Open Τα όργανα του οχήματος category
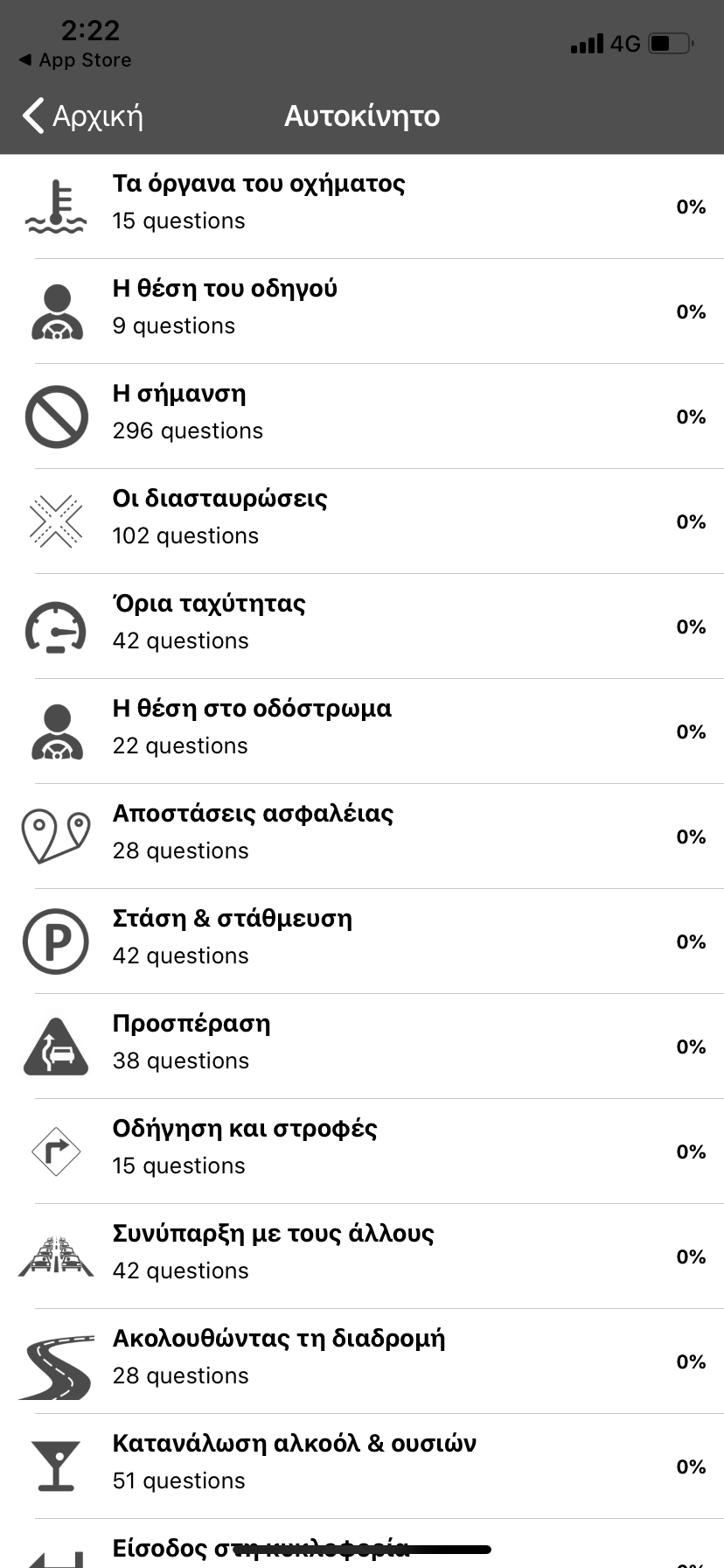The width and height of the screenshot is (724, 1568). tap(362, 206)
